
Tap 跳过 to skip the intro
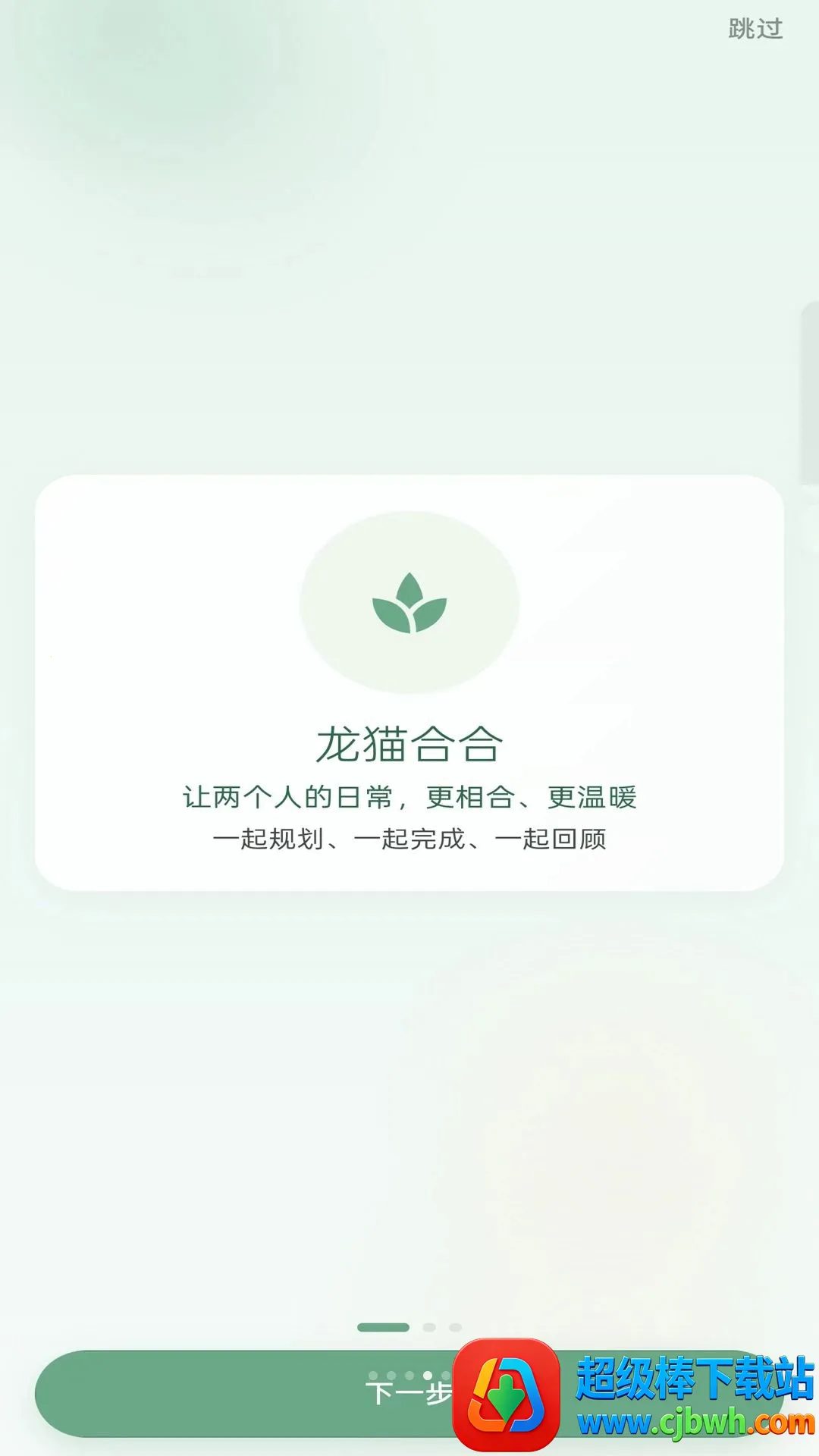755,29
